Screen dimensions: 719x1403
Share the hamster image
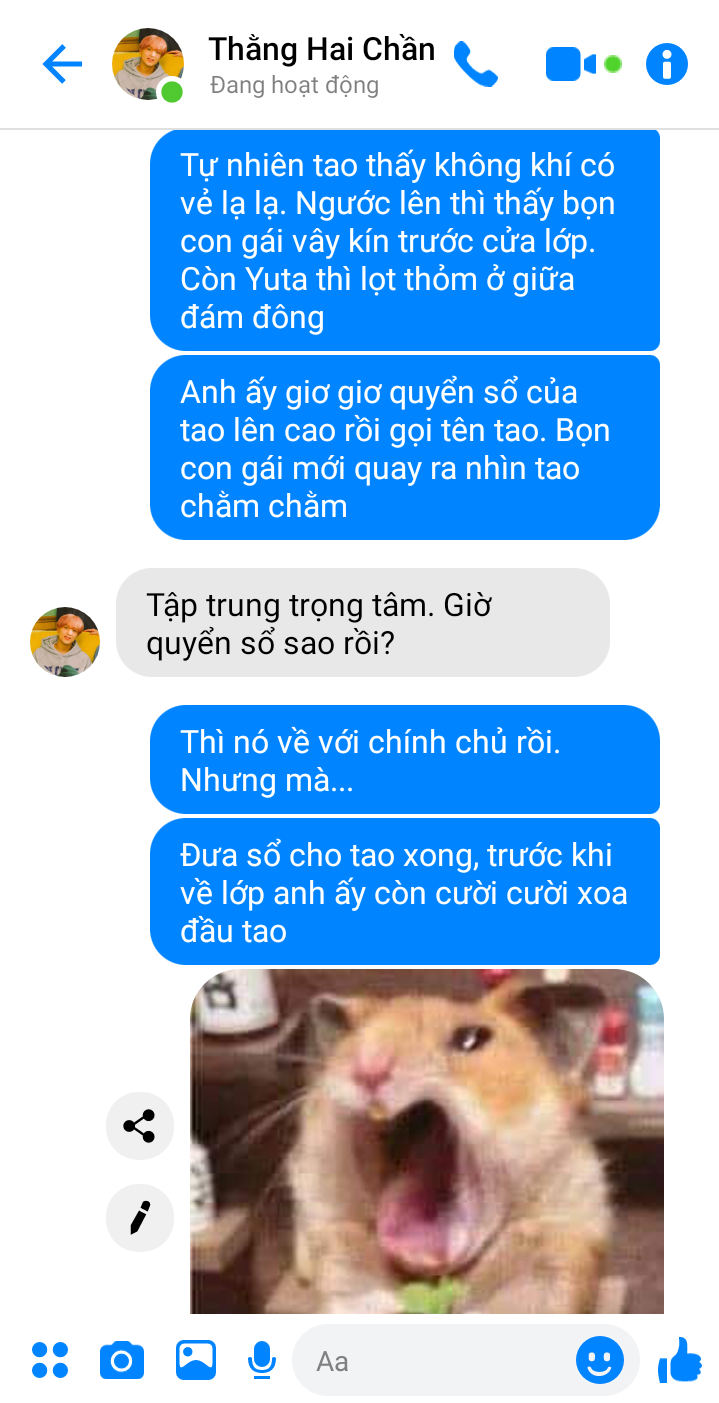pyautogui.click(x=139, y=1126)
